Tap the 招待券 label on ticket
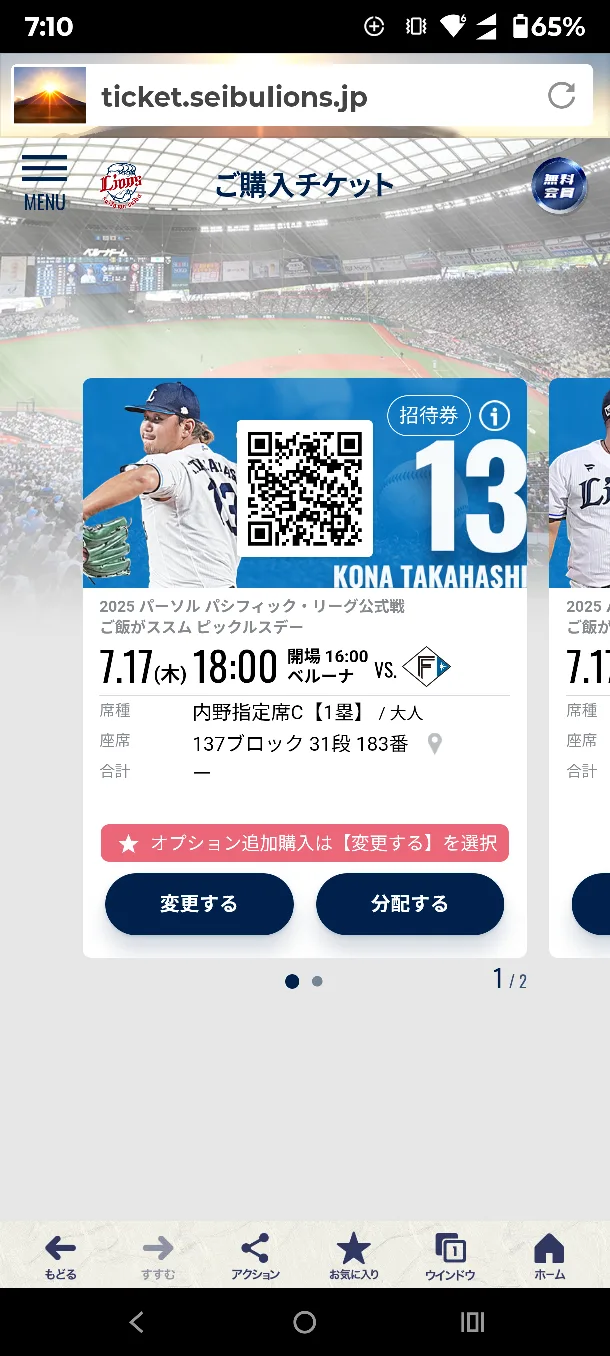Image resolution: width=610 pixels, height=1356 pixels. click(428, 415)
